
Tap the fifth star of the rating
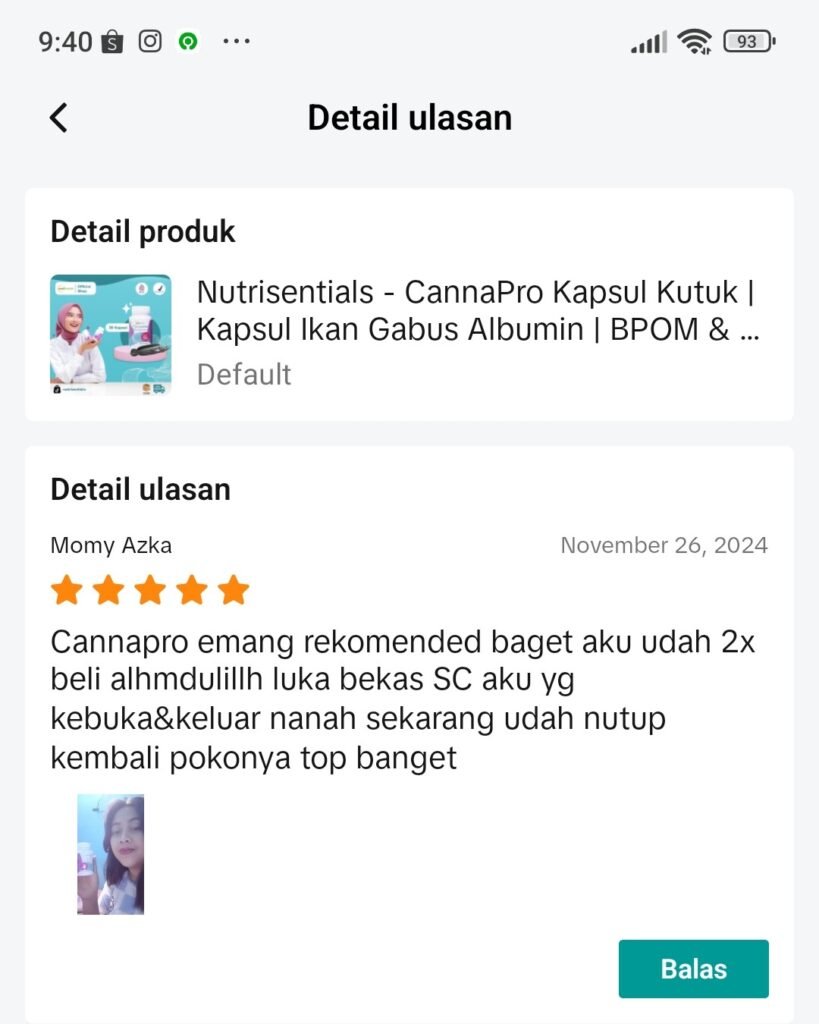coord(233,590)
